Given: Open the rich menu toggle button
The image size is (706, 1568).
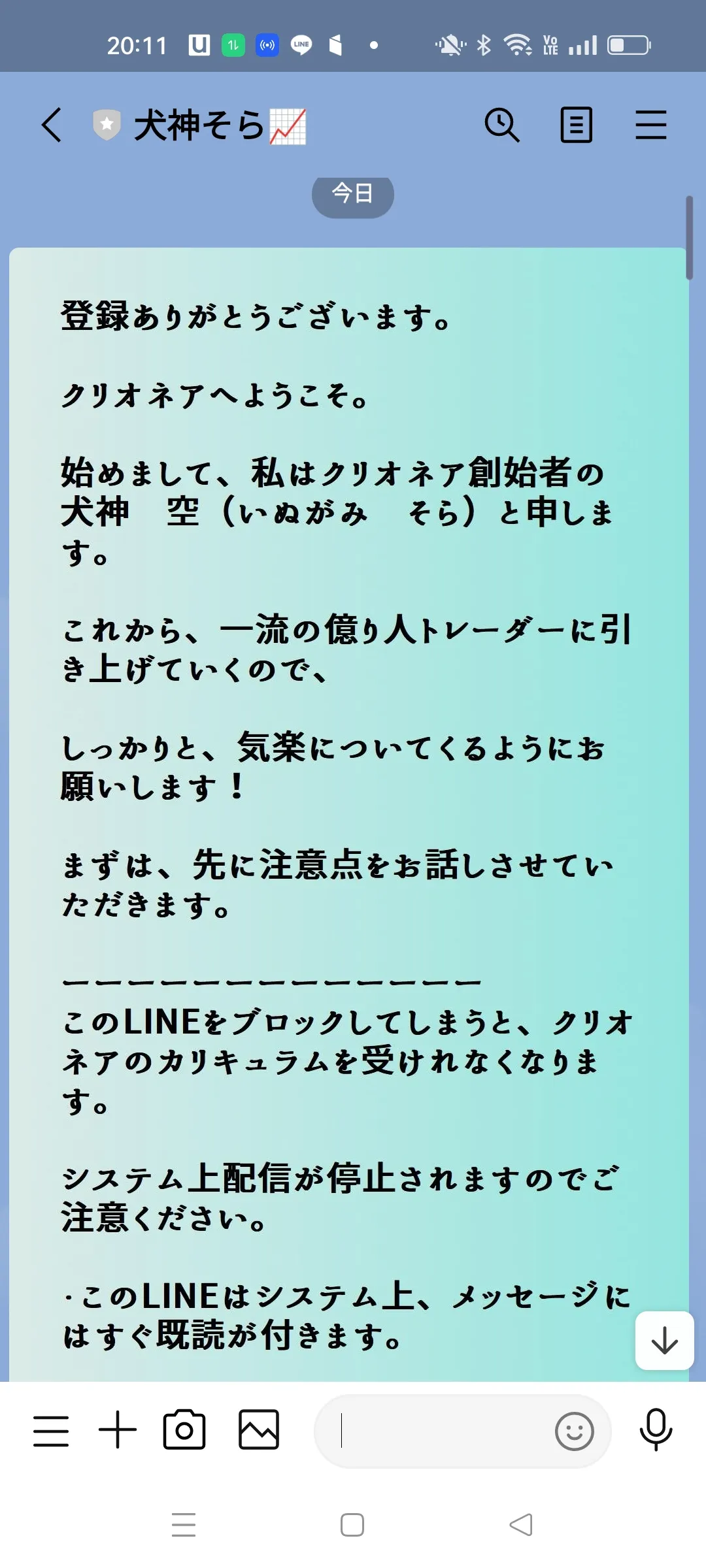Looking at the screenshot, I should point(51,1431).
